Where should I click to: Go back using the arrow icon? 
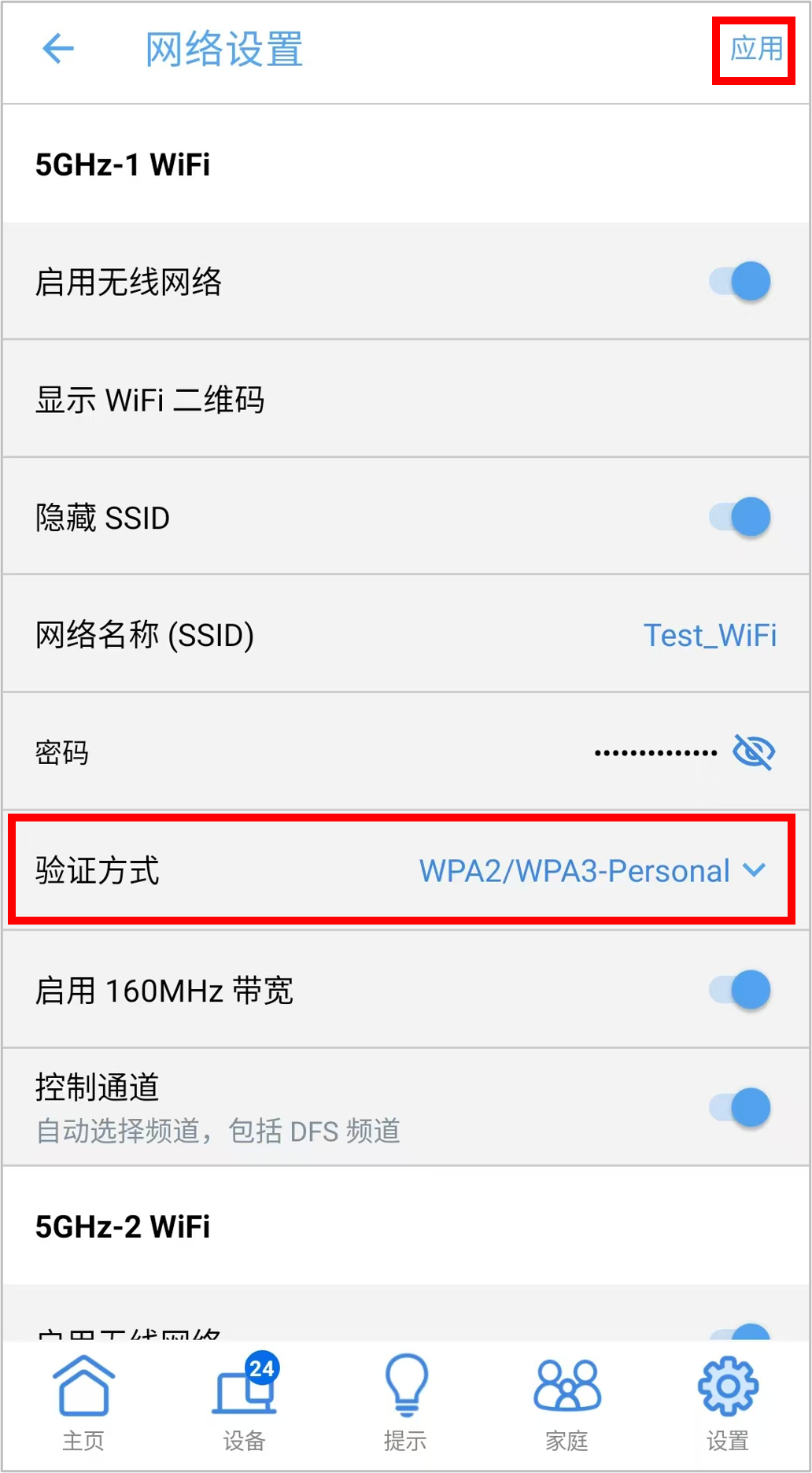point(57,49)
